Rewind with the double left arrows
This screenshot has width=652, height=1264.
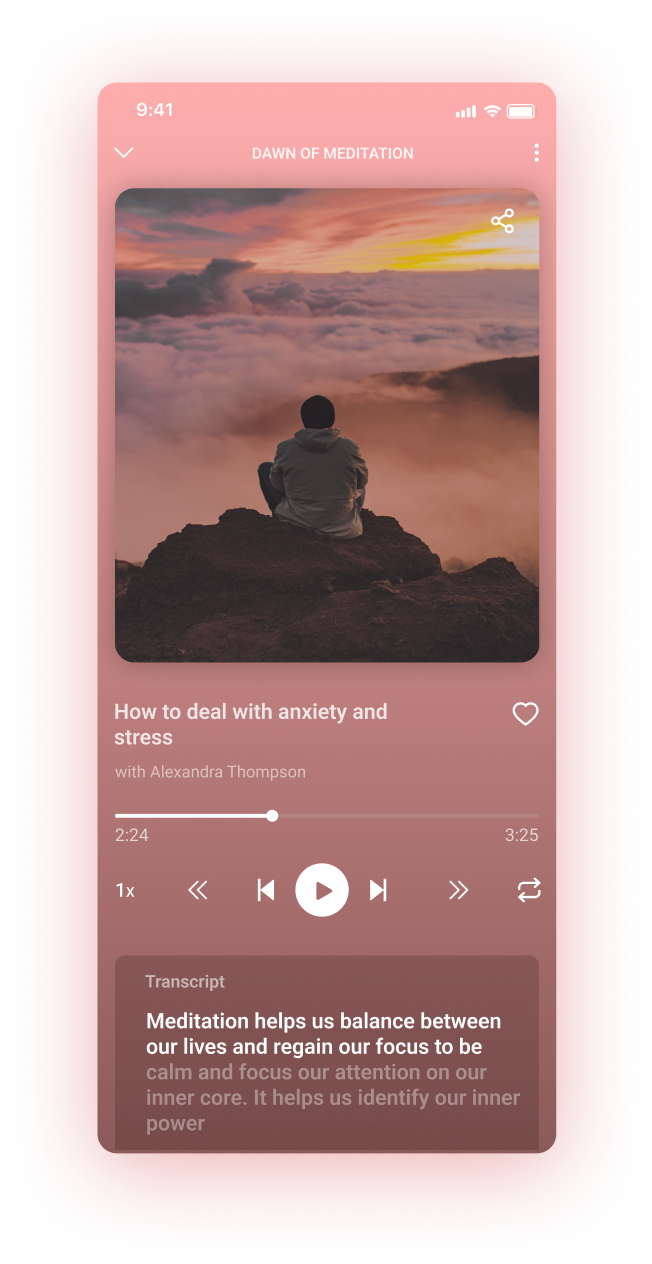point(198,890)
